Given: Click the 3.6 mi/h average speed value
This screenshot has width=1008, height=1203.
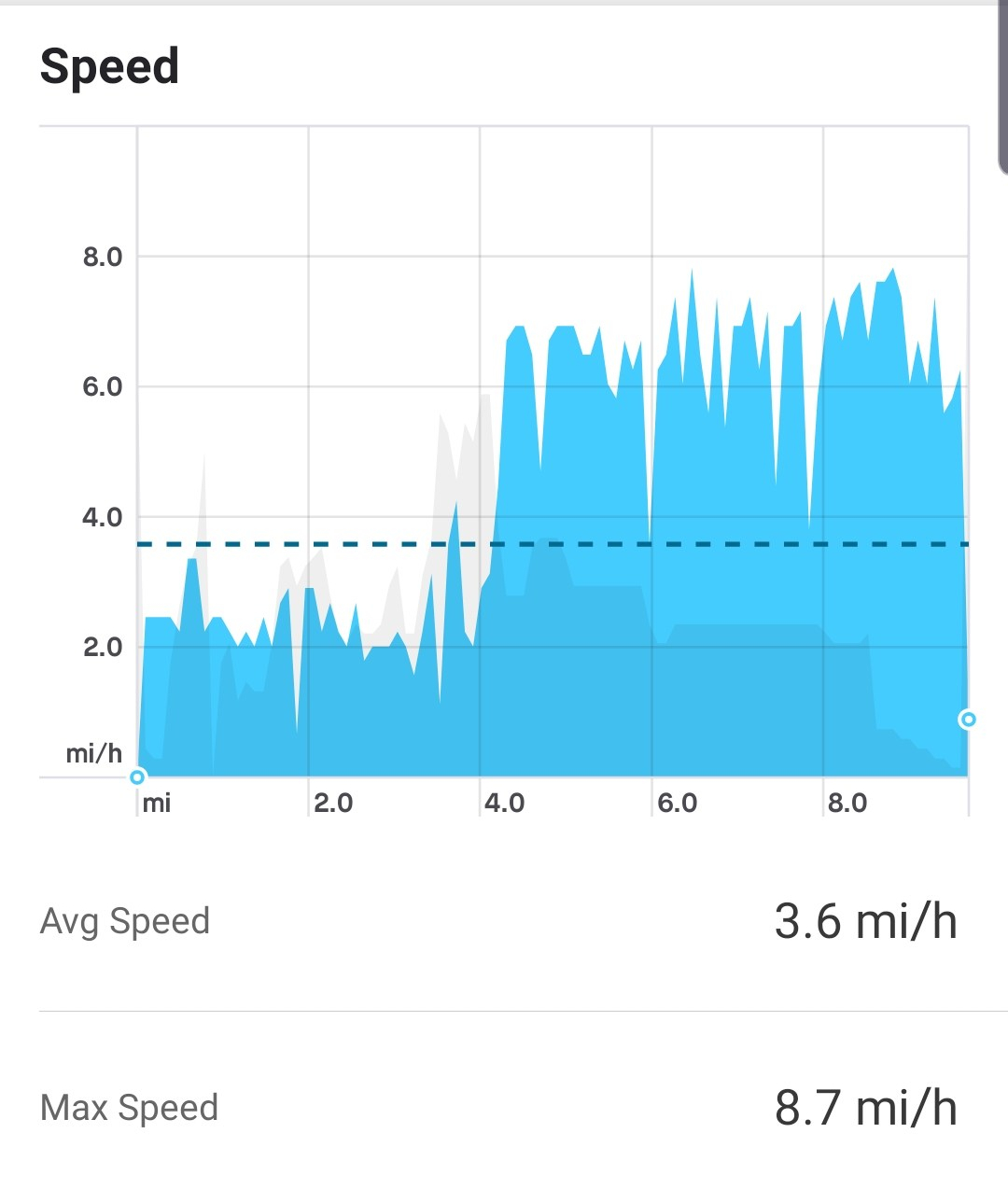Looking at the screenshot, I should coord(868,920).
